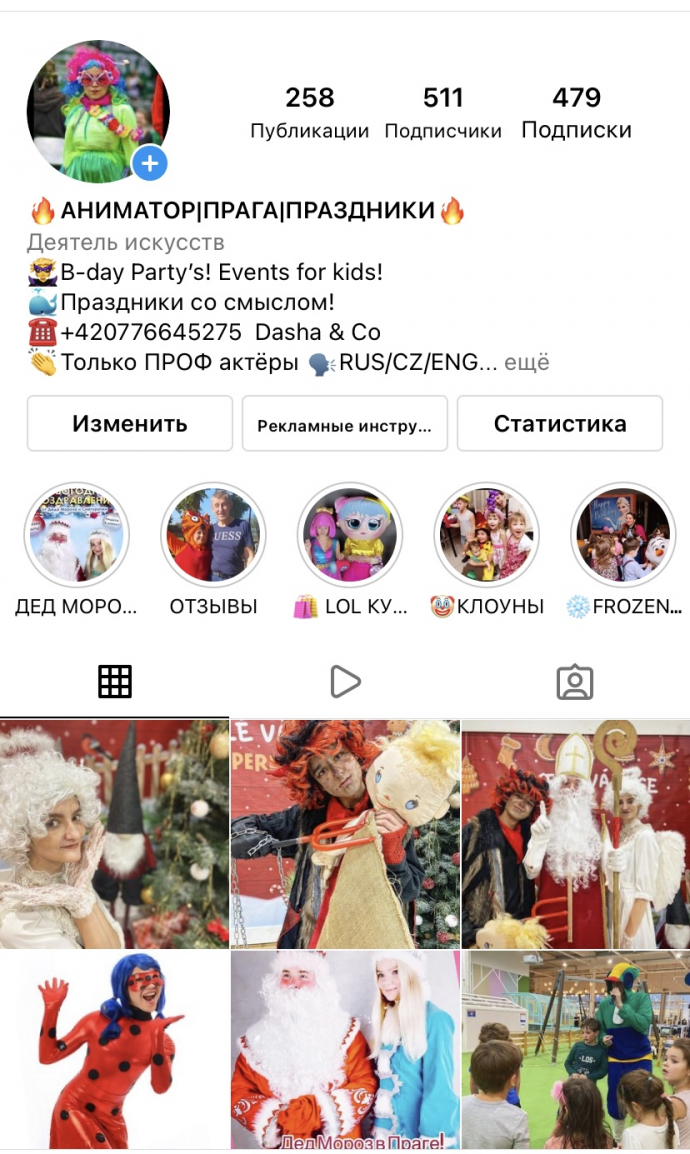Open the Подписки following list
This screenshot has height=1154, width=690.
576,112
